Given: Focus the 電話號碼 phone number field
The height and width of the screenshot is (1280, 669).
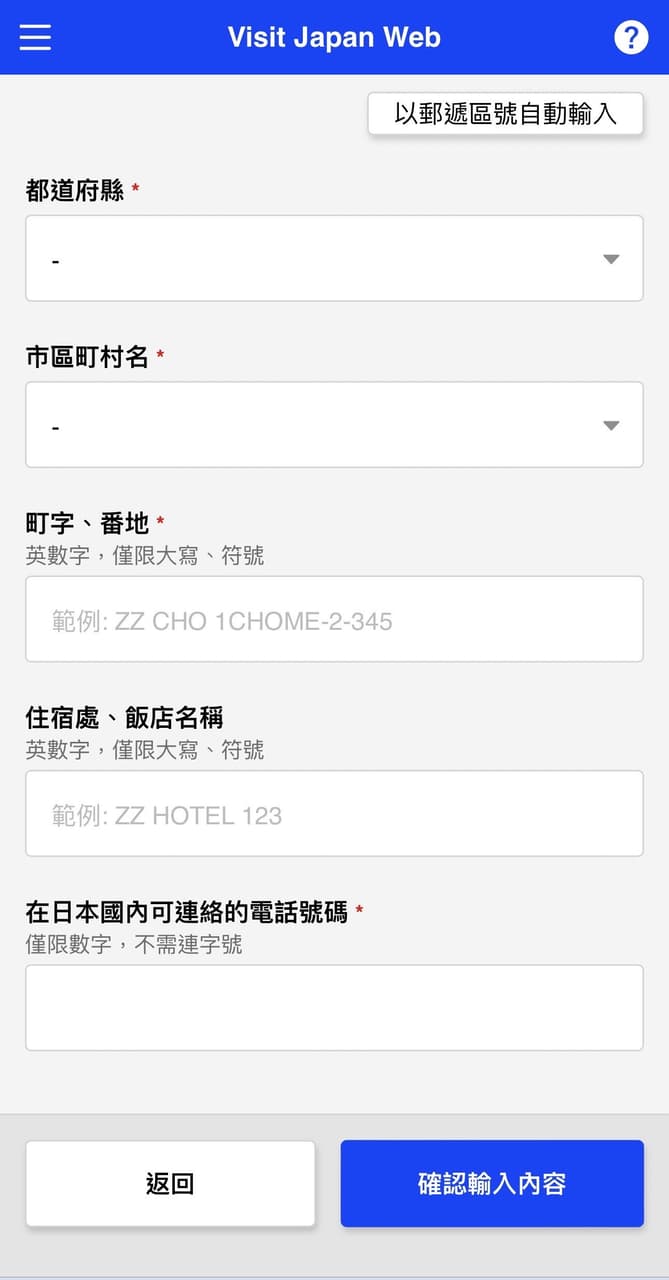Looking at the screenshot, I should click(x=334, y=1008).
